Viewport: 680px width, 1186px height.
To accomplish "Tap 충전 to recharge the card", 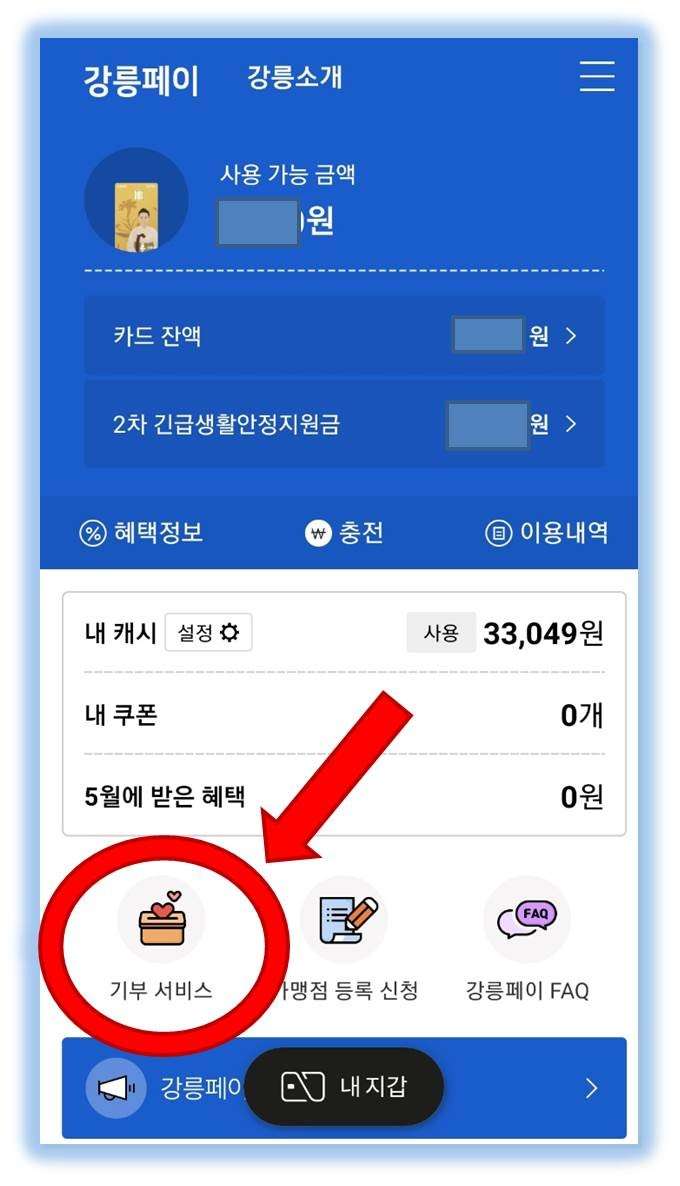I will [x=344, y=533].
